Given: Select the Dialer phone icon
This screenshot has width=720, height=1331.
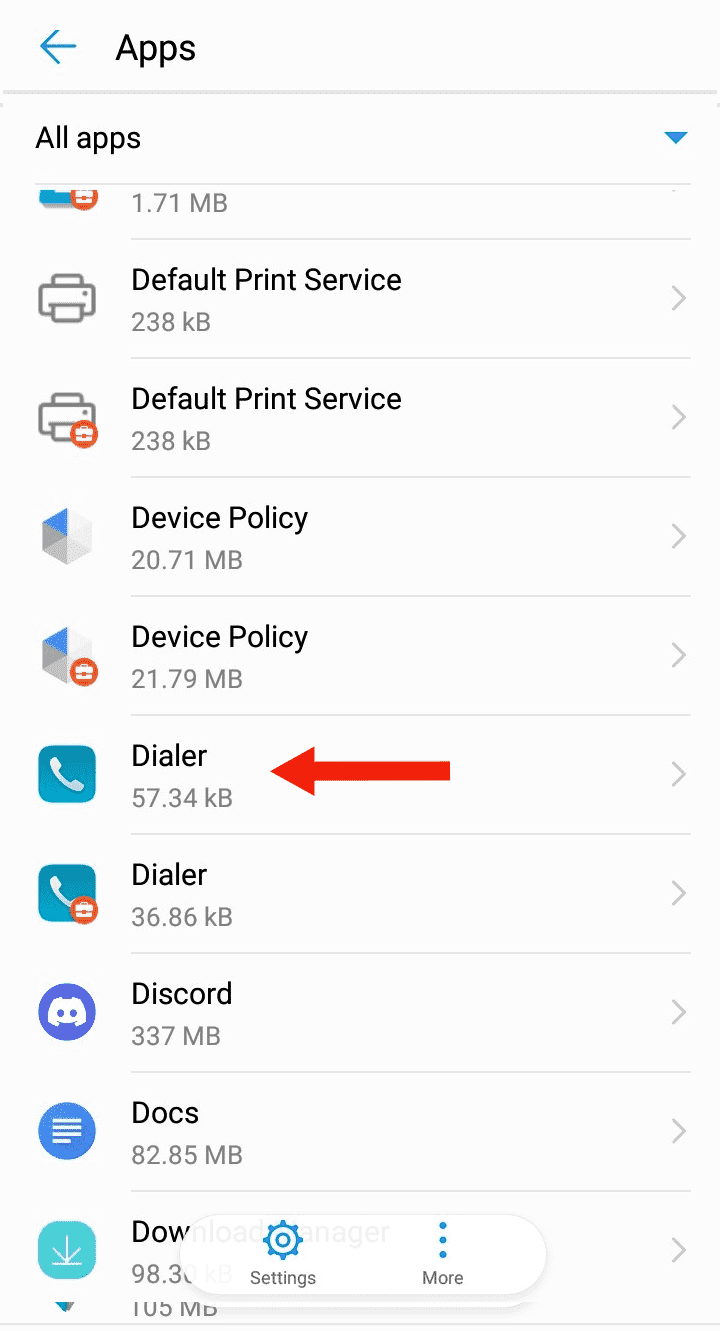Looking at the screenshot, I should [66, 774].
